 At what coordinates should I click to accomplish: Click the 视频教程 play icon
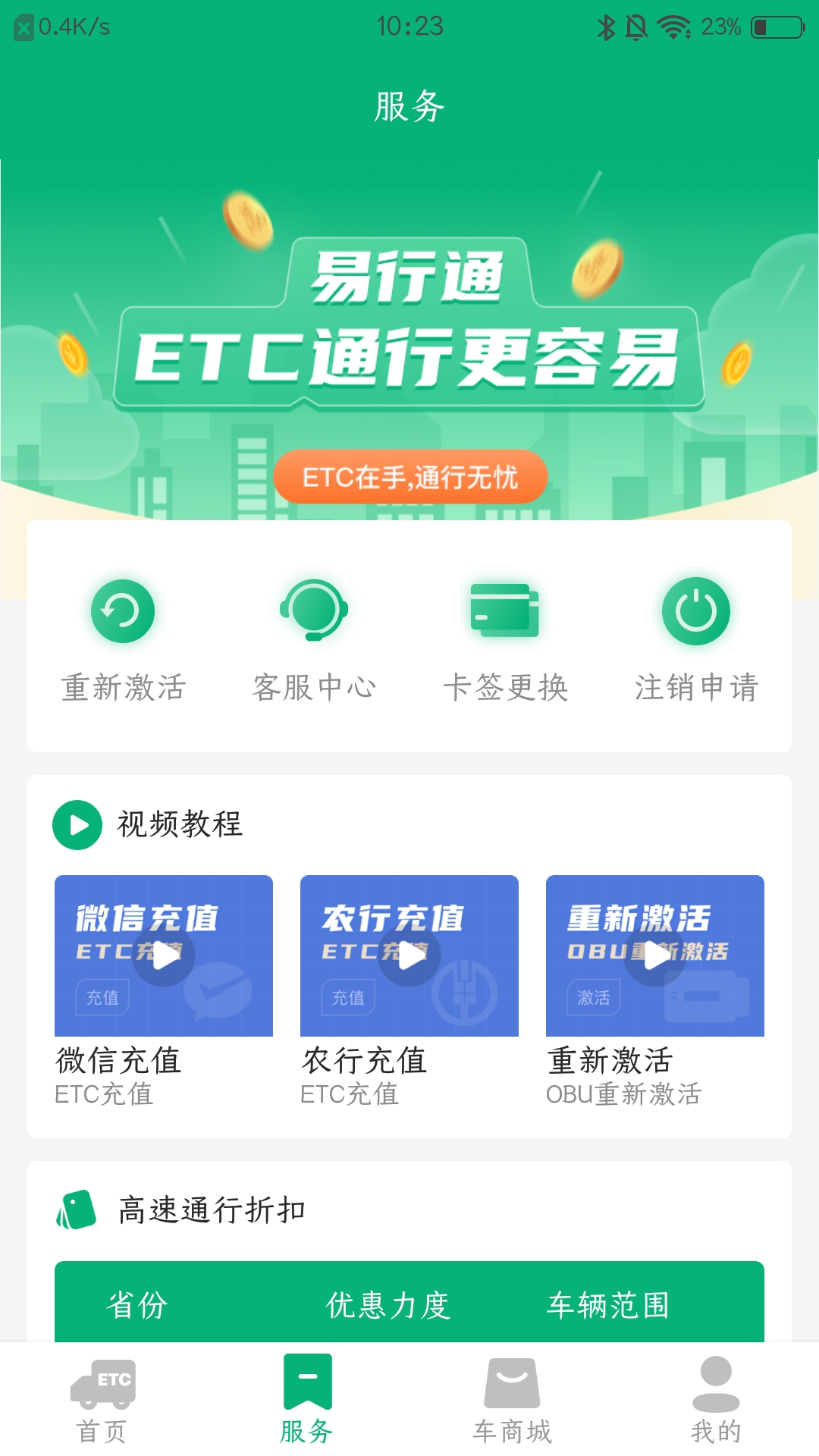76,824
